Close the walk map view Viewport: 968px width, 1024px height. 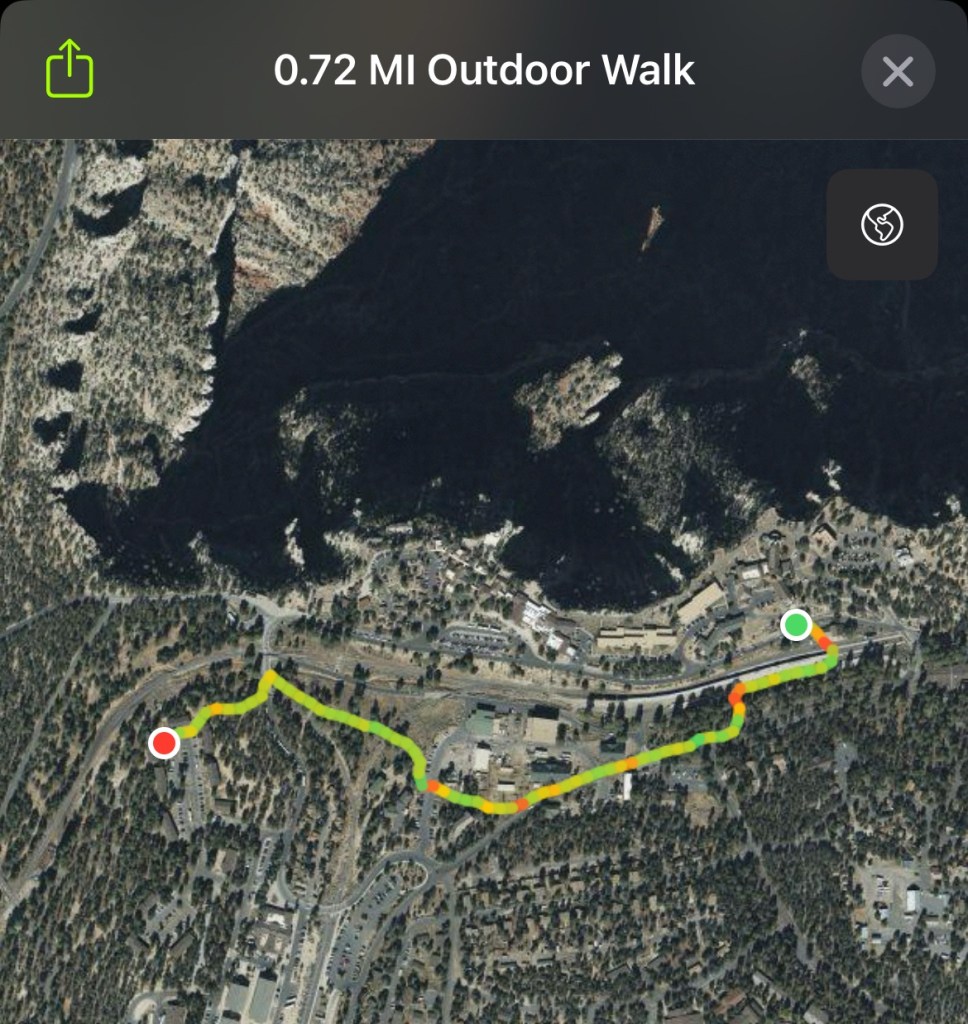coord(897,71)
